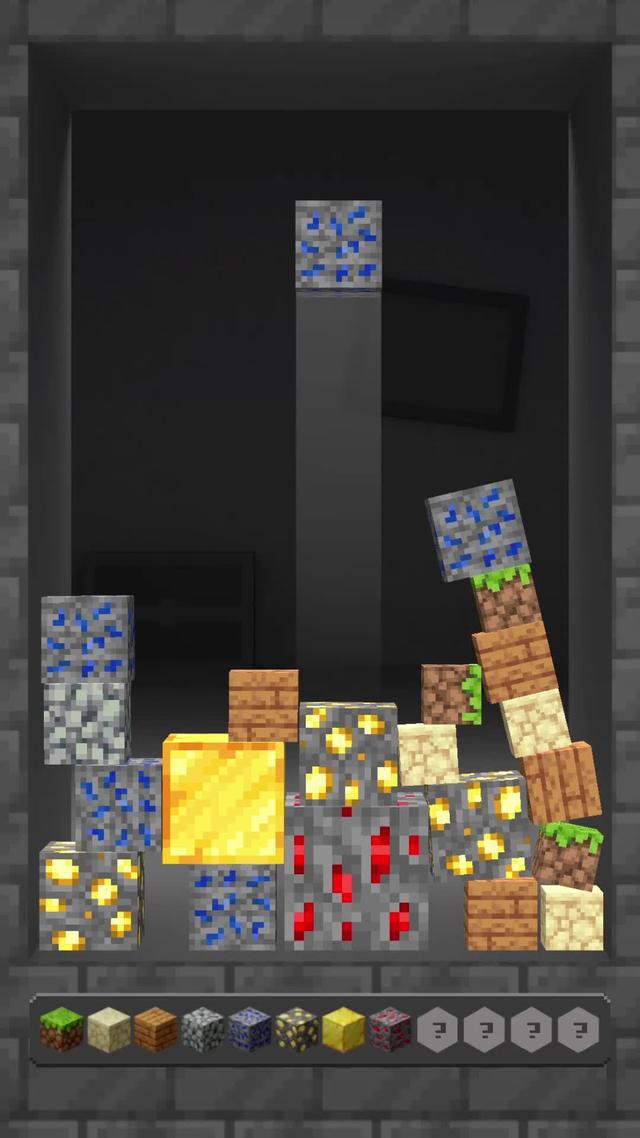Drop the hanging lapis ore block

pyautogui.click(x=338, y=245)
